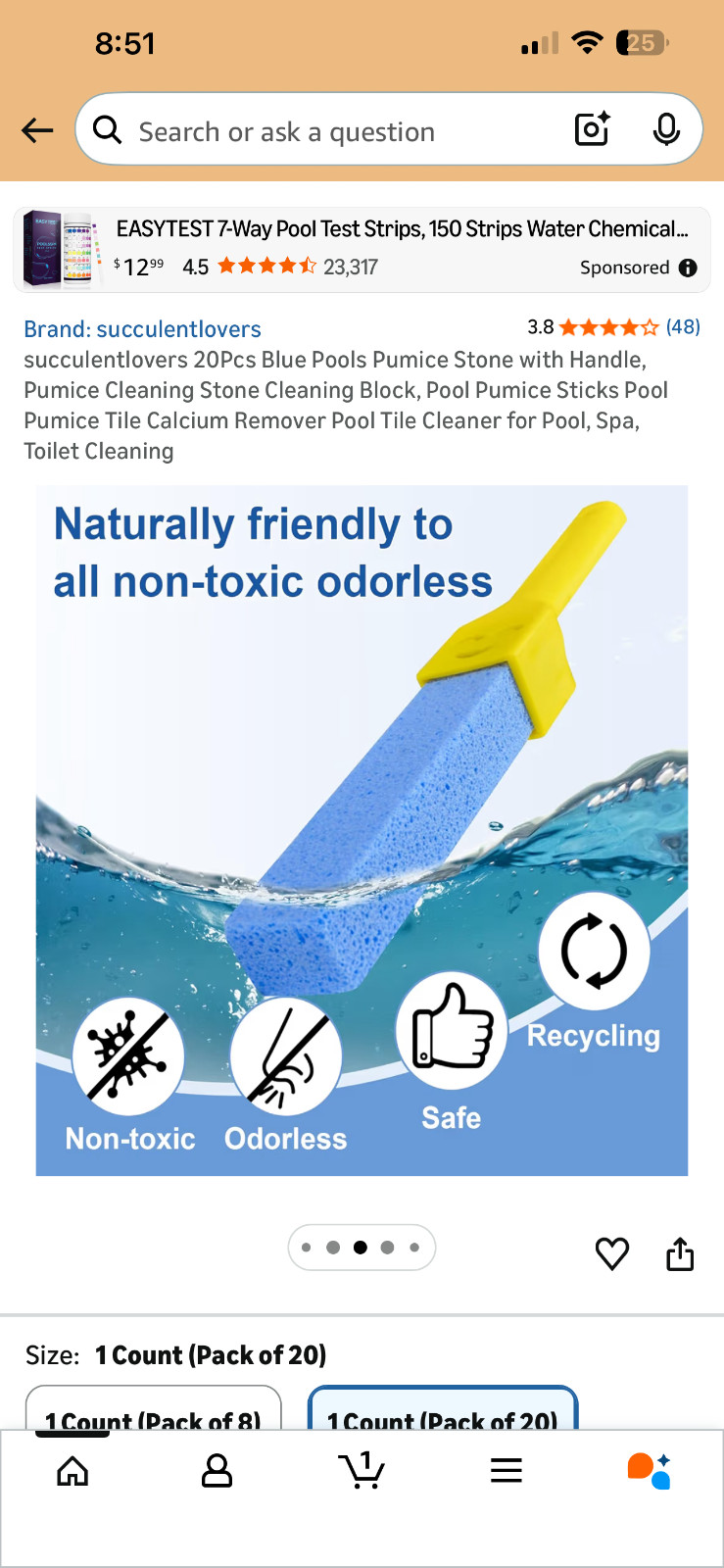The image size is (724, 1568).
Task: Open camera lens search
Action: pyautogui.click(x=592, y=129)
